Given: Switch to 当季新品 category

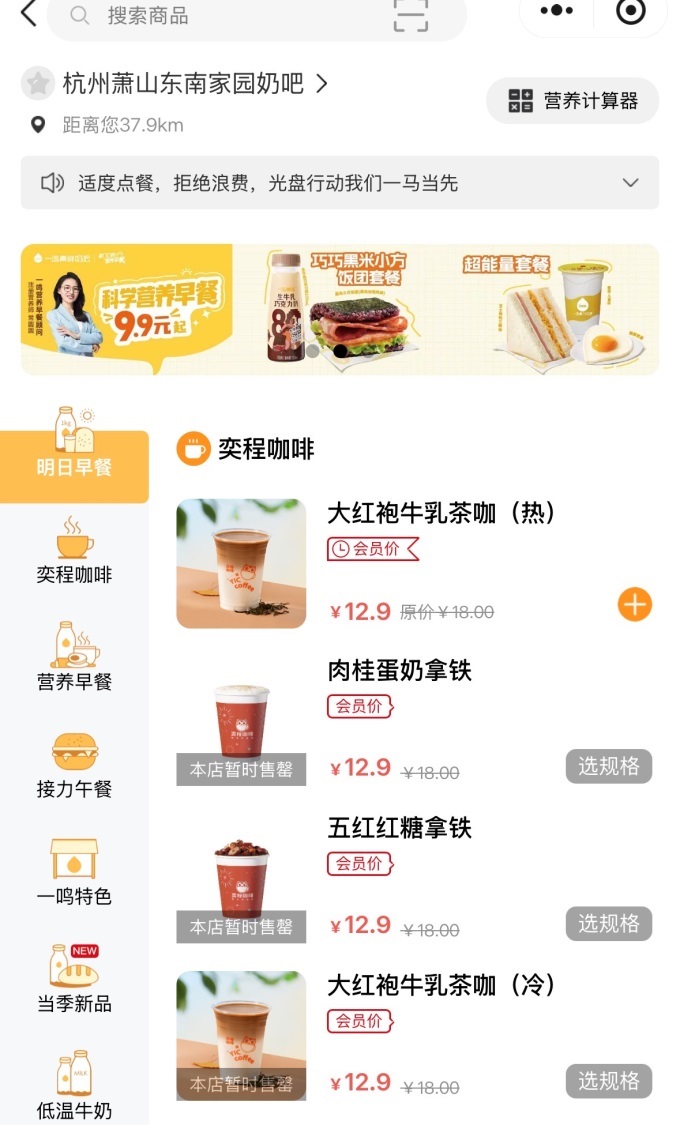Looking at the screenshot, I should coord(74,980).
